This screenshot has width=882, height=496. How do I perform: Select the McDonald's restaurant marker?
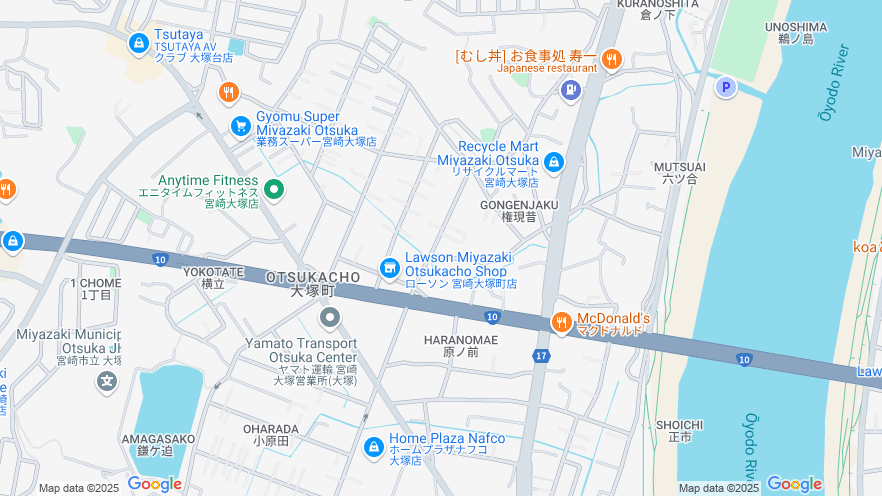(x=562, y=322)
